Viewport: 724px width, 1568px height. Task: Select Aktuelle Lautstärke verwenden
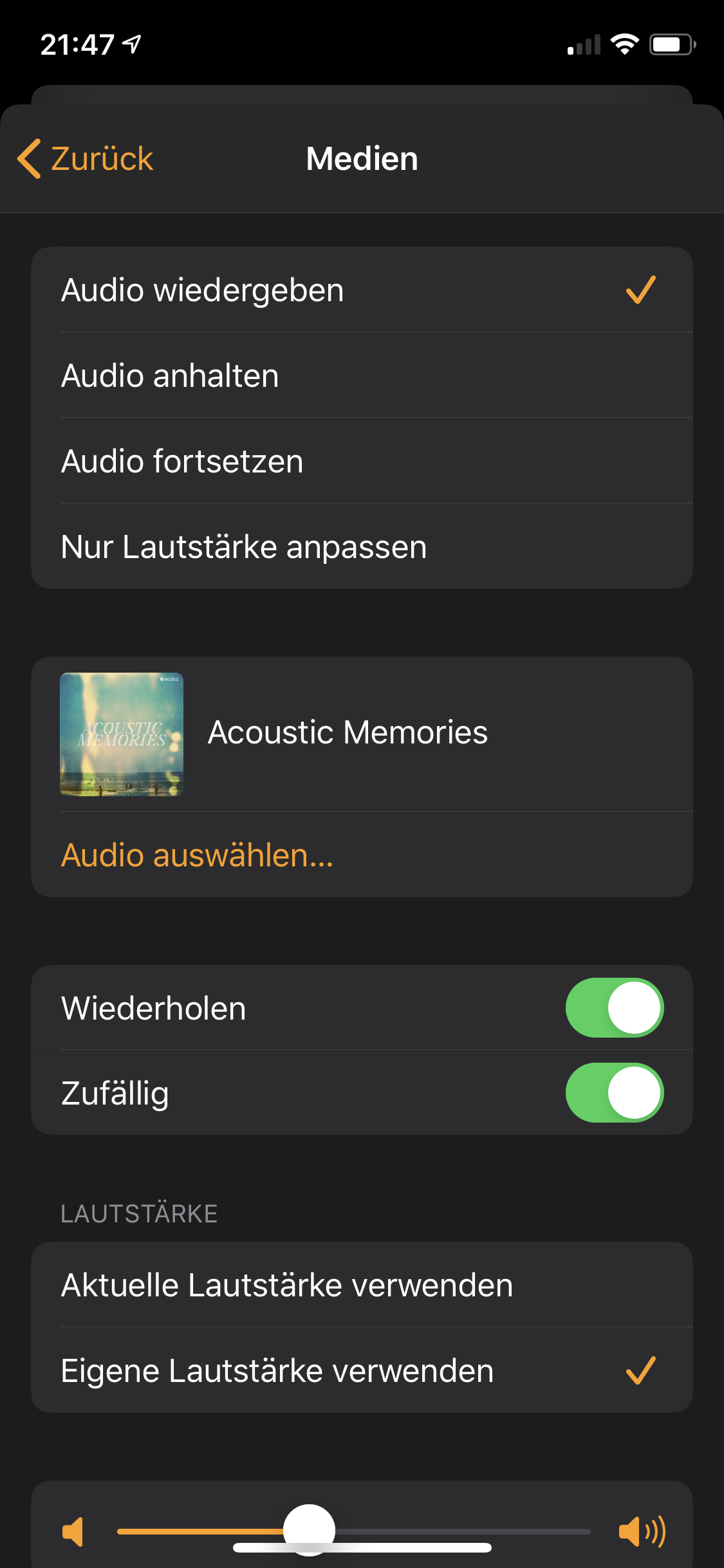tap(360, 1285)
